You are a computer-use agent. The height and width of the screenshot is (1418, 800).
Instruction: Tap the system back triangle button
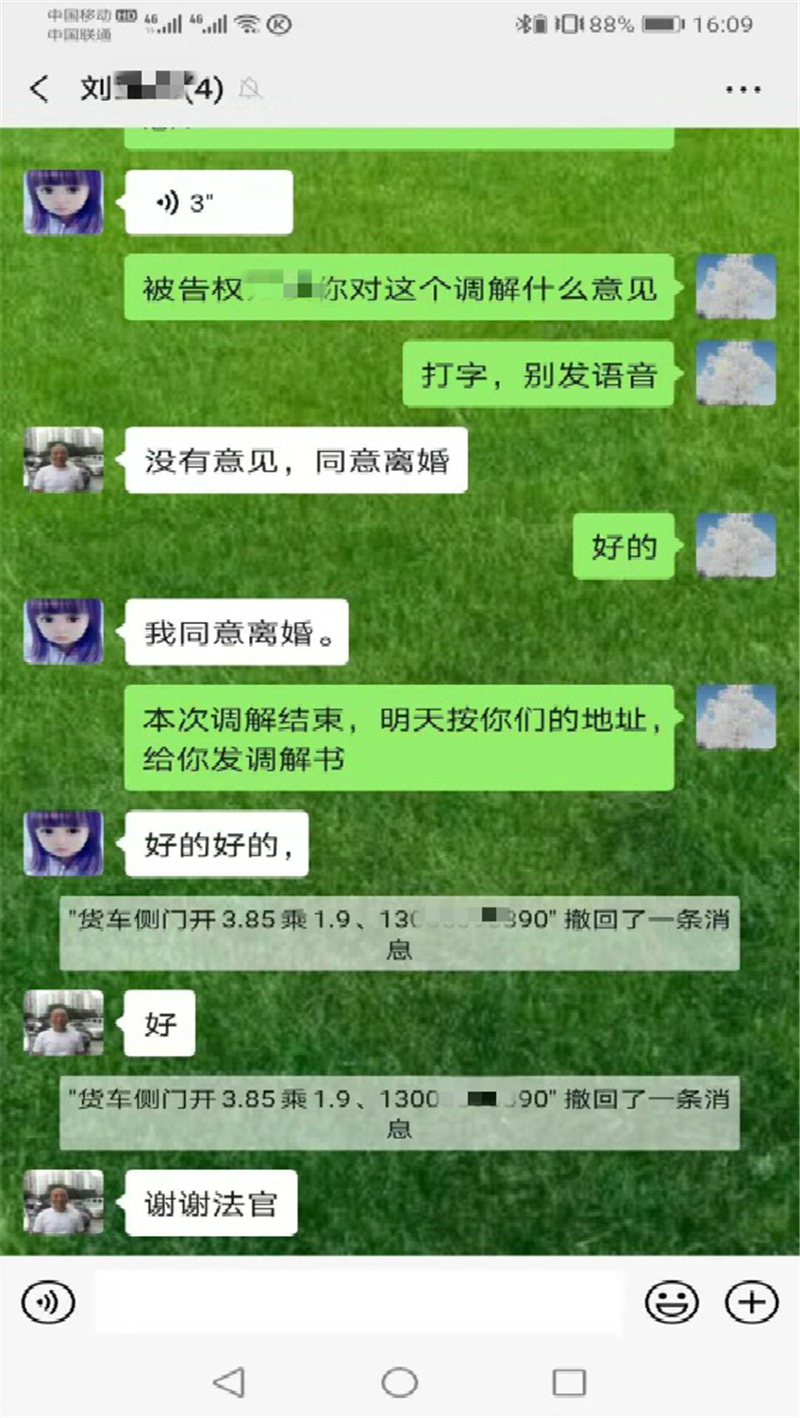229,1383
